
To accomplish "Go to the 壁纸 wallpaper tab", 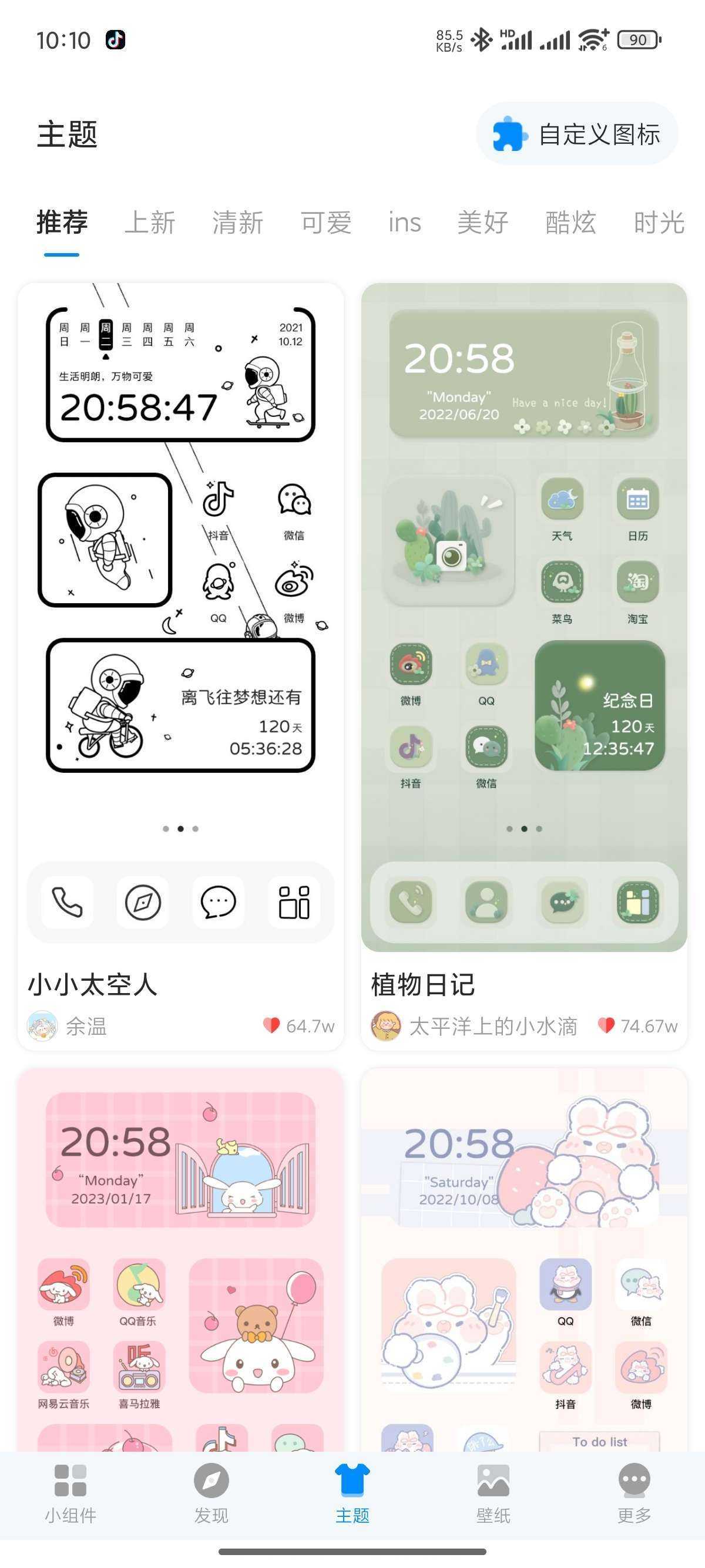I will click(493, 1495).
